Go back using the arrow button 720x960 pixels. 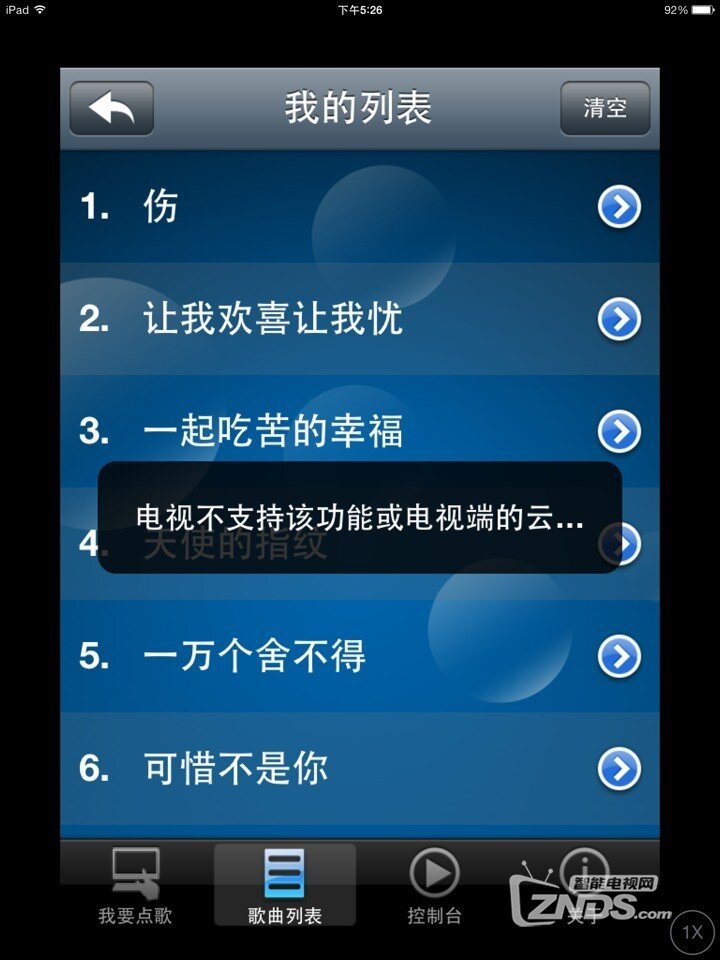tap(111, 108)
